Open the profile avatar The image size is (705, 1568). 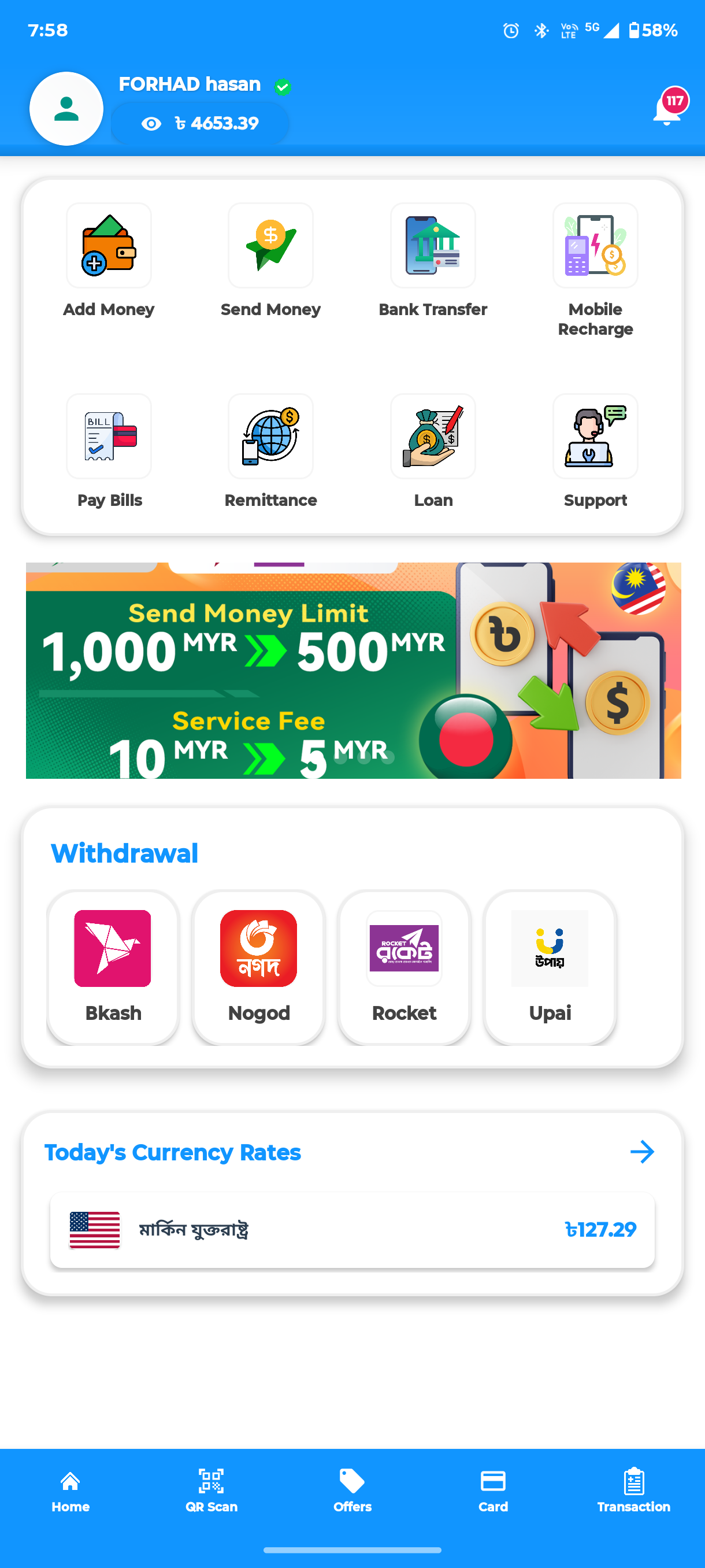[66, 109]
